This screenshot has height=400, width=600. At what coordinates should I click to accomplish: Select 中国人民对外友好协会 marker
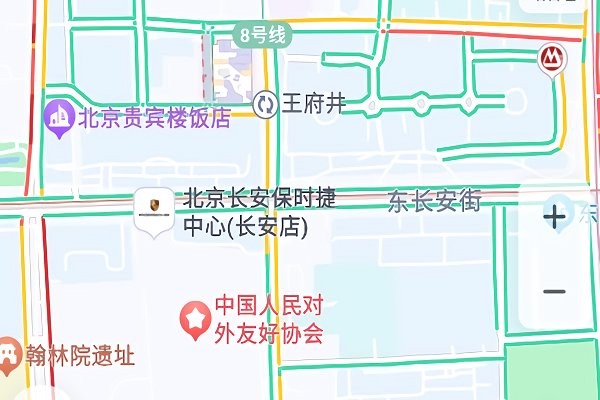click(192, 320)
